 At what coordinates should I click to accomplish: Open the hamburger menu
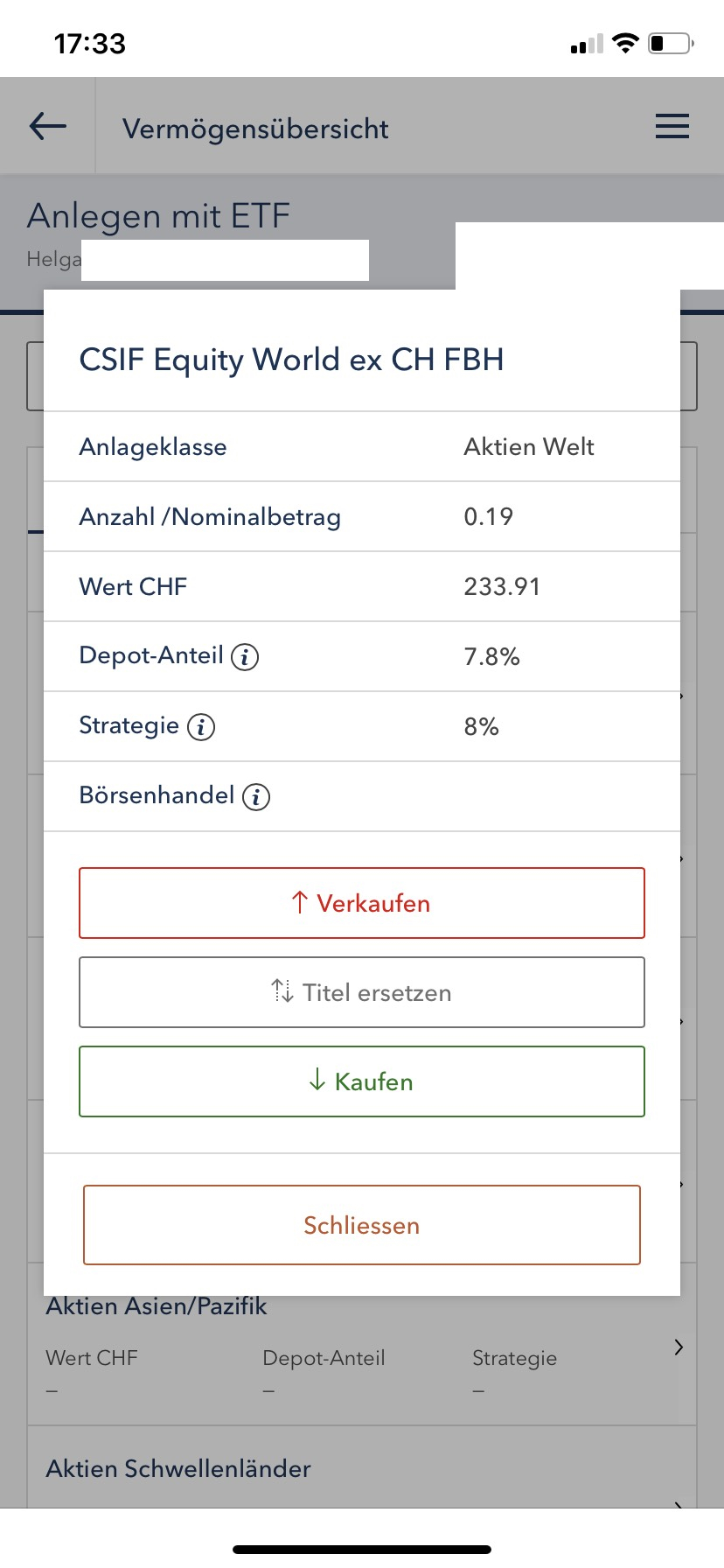pos(672,127)
